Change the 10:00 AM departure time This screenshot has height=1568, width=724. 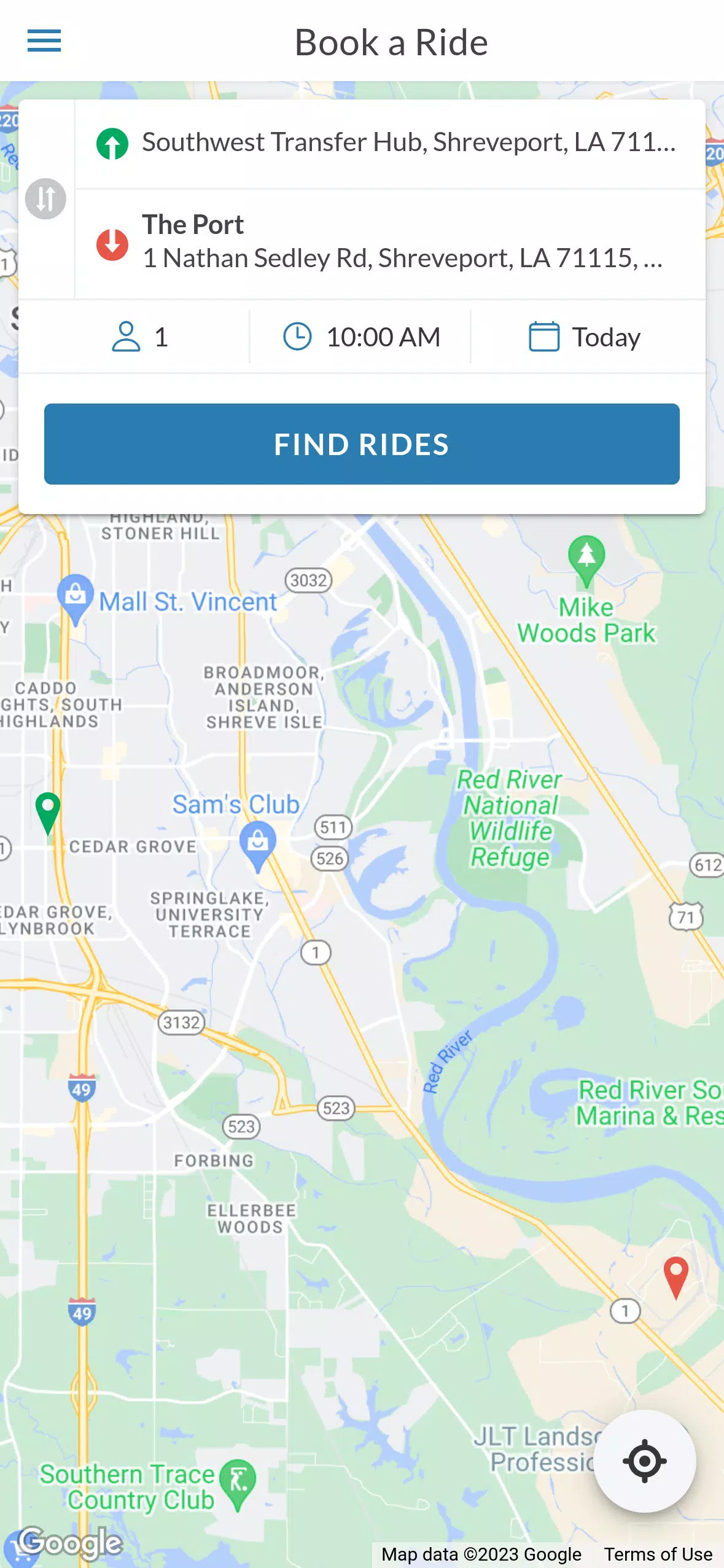tap(361, 337)
